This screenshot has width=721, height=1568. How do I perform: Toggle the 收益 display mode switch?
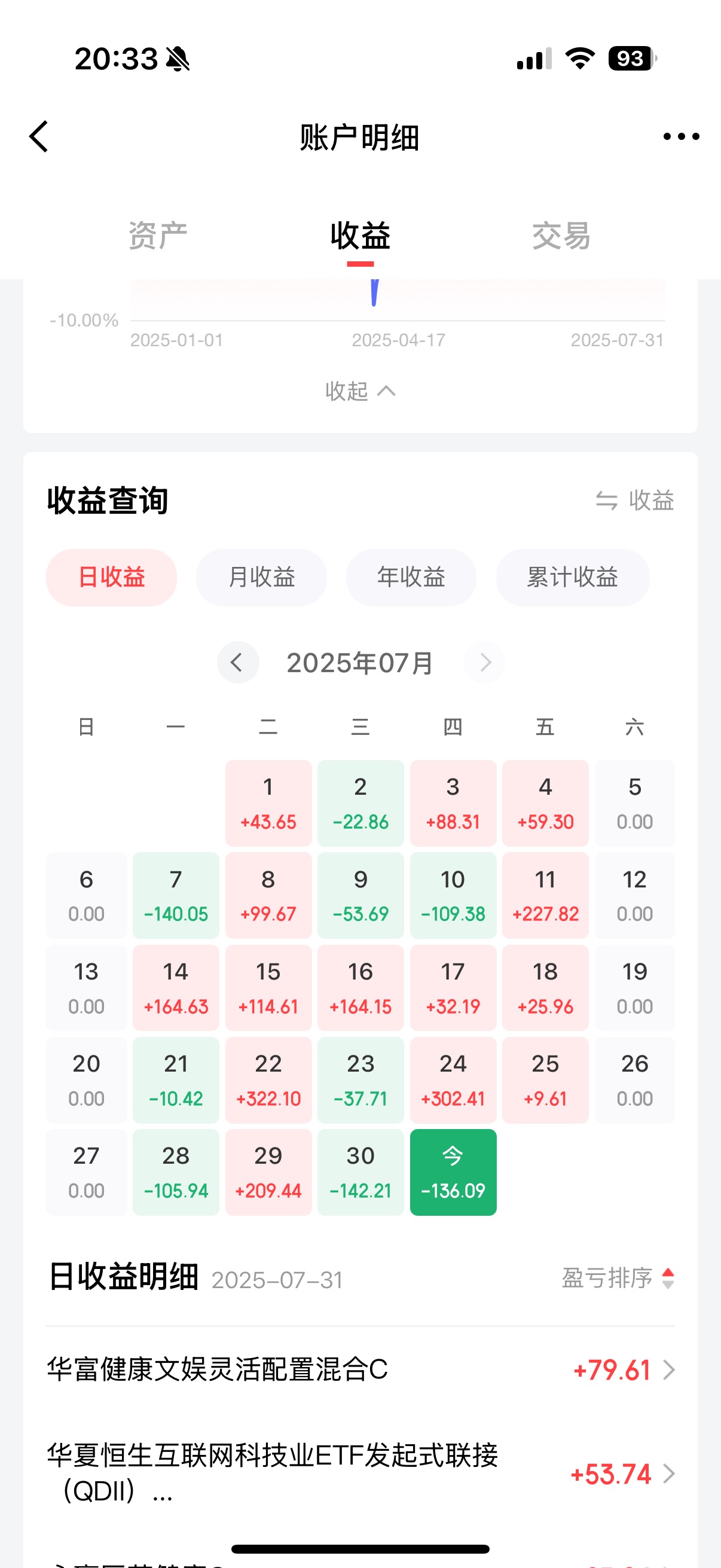click(x=634, y=501)
